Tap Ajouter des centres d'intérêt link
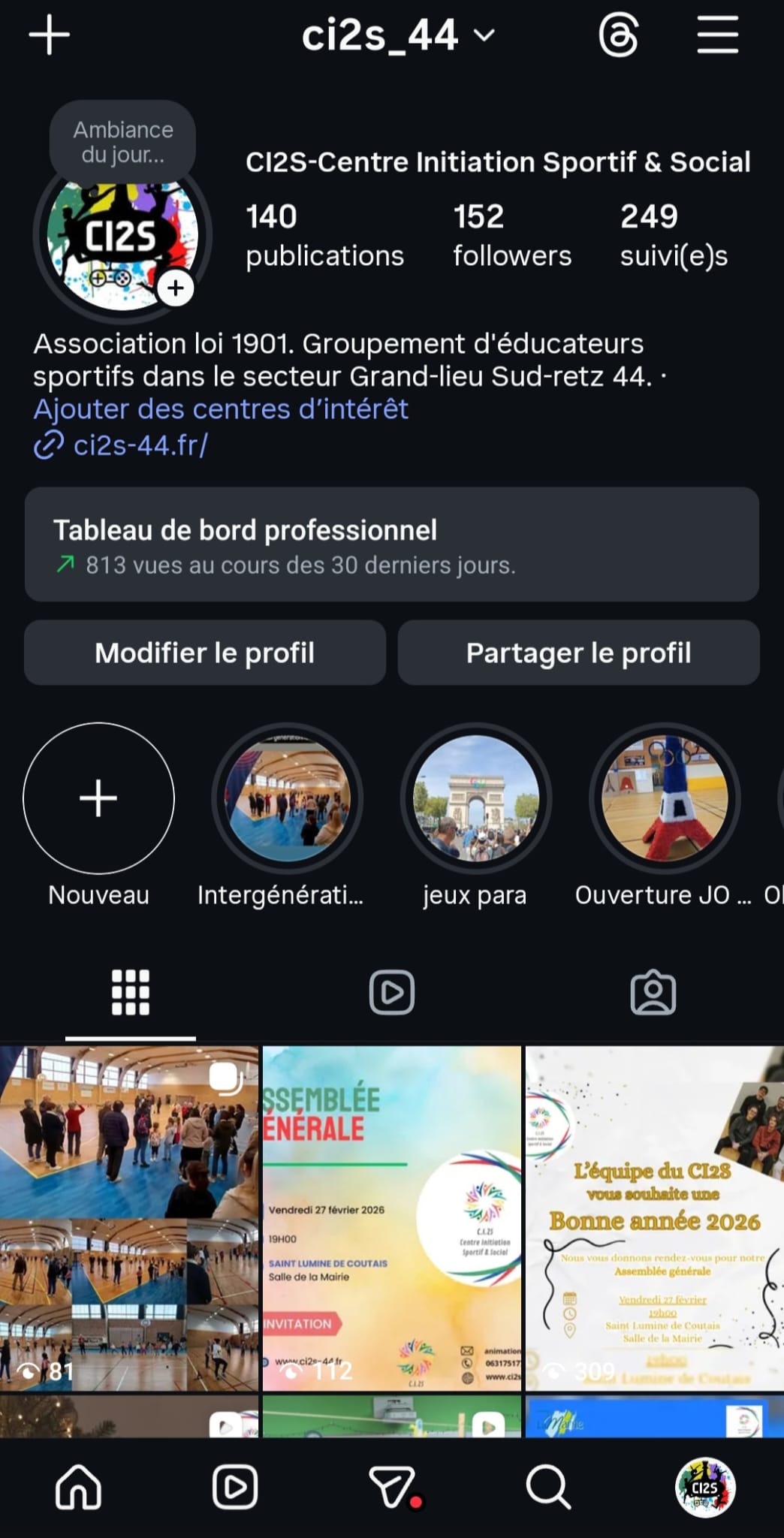This screenshot has height=1538, width=784. 221,409
